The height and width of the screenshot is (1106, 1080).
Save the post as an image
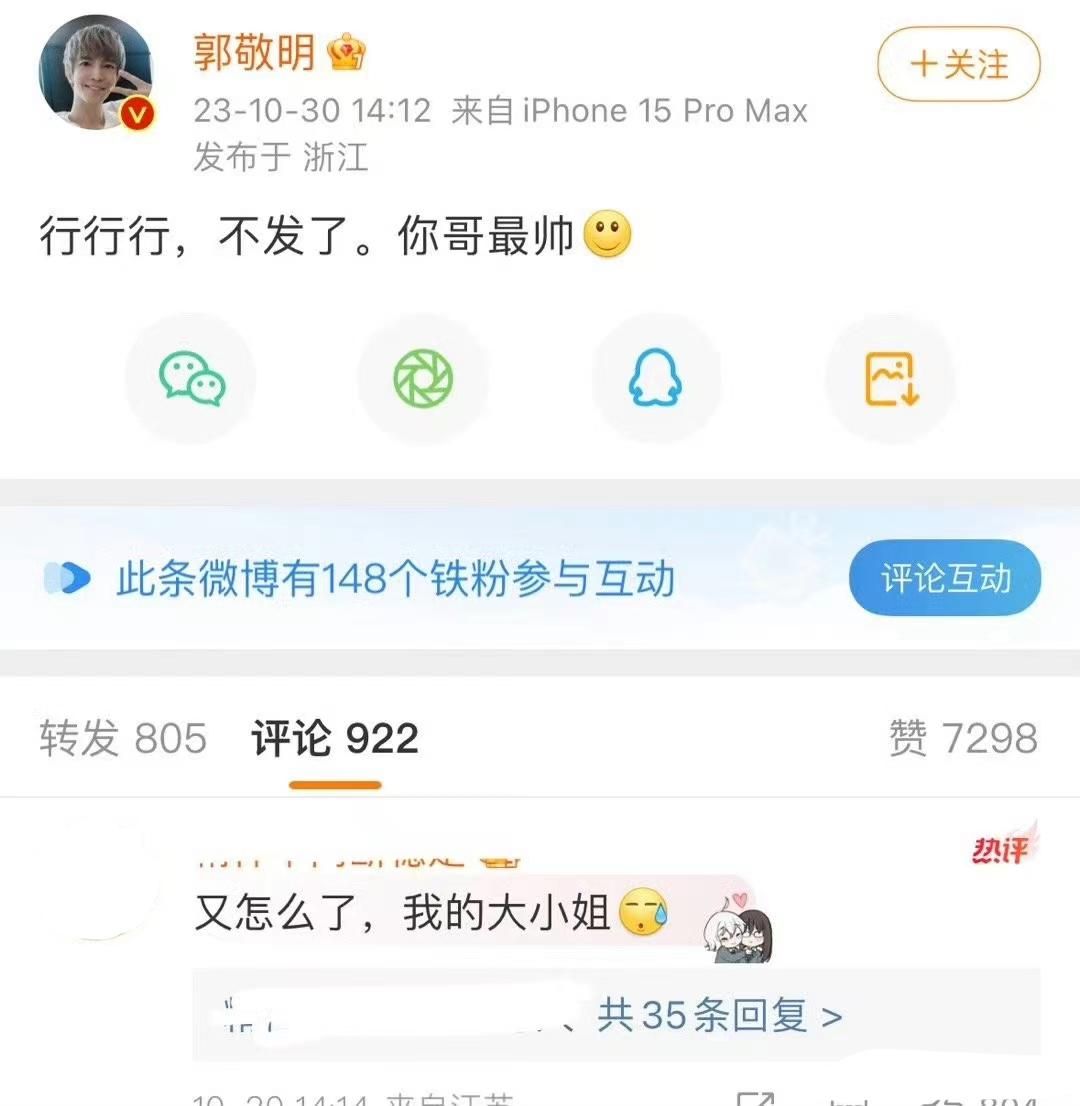pos(889,378)
